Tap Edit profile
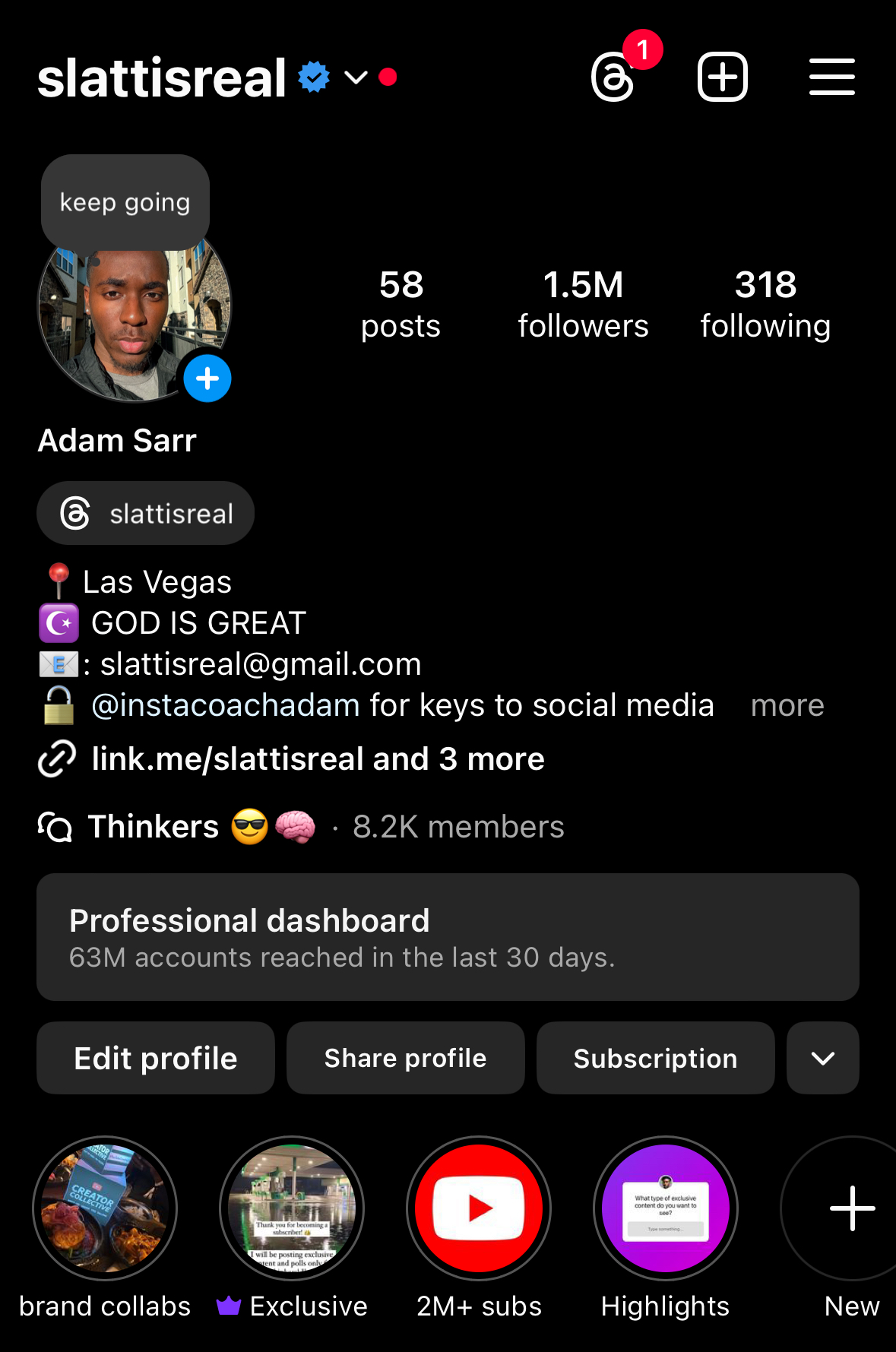Viewport: 896px width, 1352px height. coord(156,1058)
